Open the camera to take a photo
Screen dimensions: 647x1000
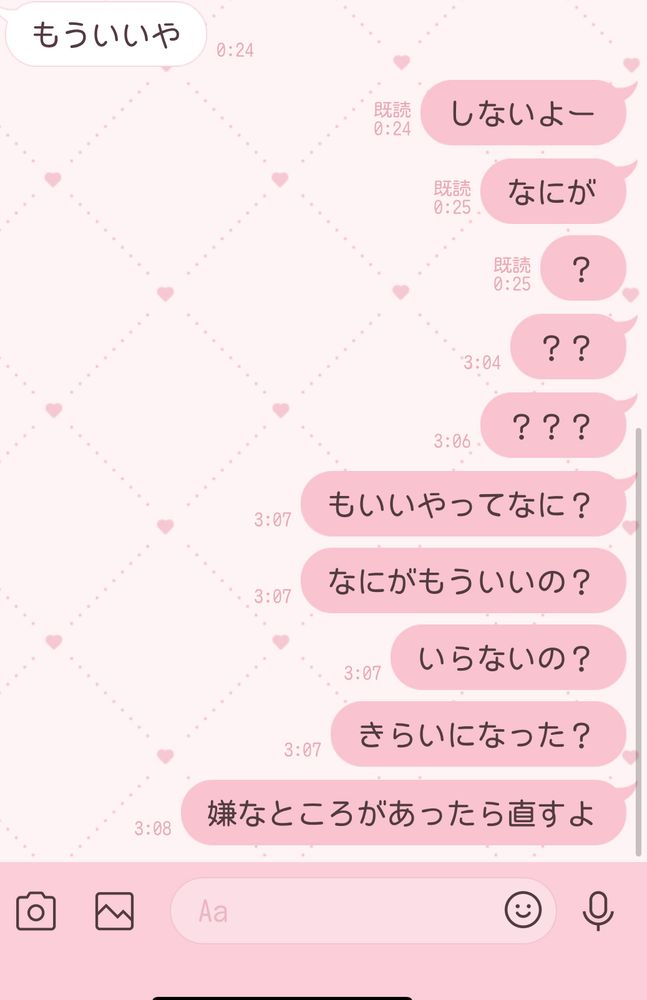tap(36, 911)
